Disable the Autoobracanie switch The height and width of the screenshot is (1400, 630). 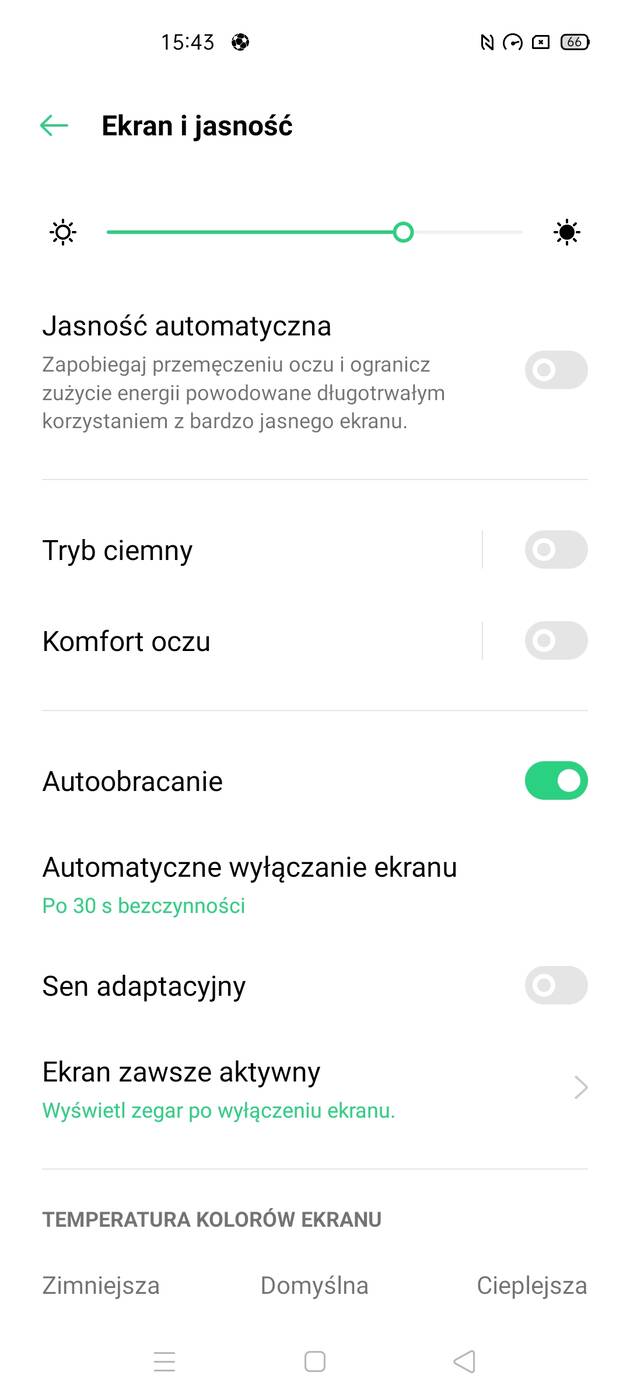556,781
